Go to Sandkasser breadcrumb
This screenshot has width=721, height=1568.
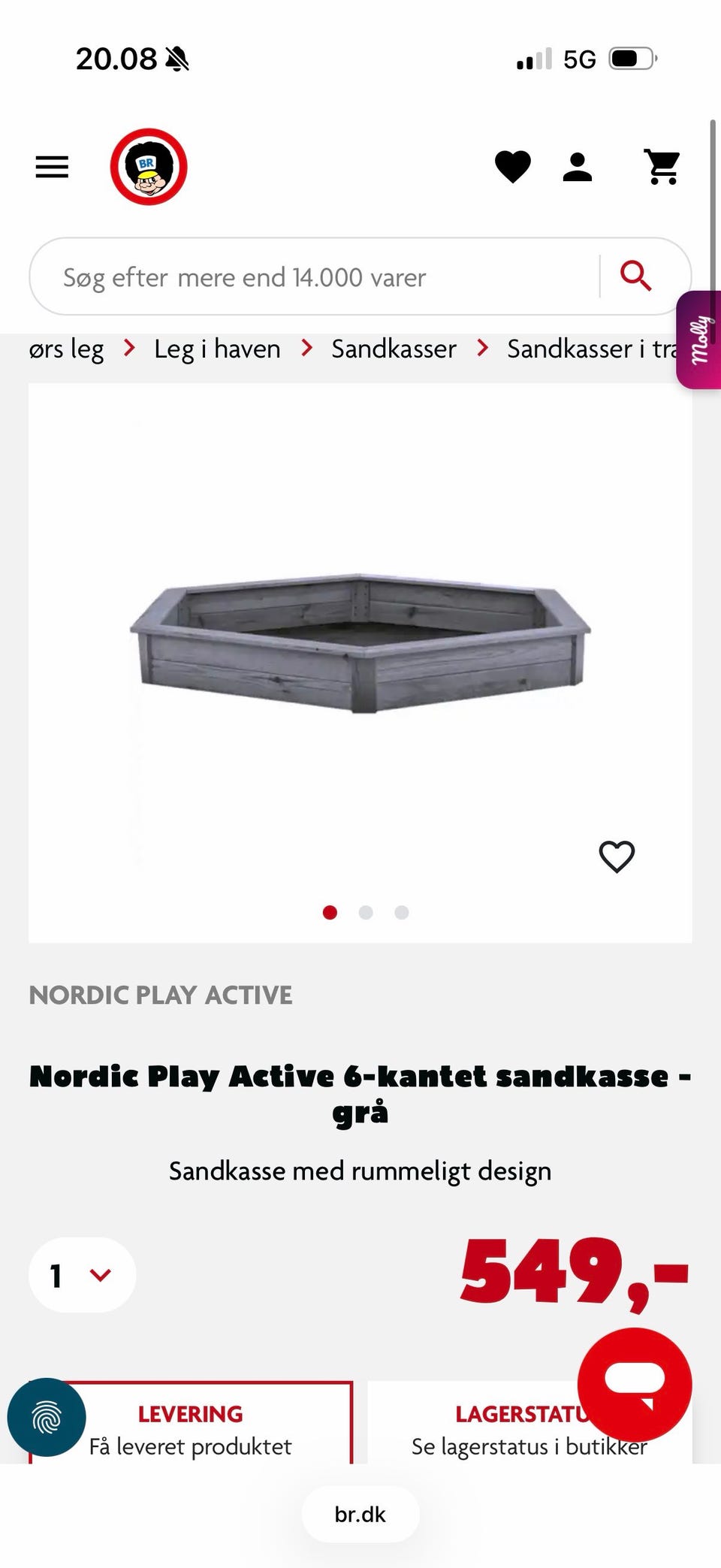point(394,349)
